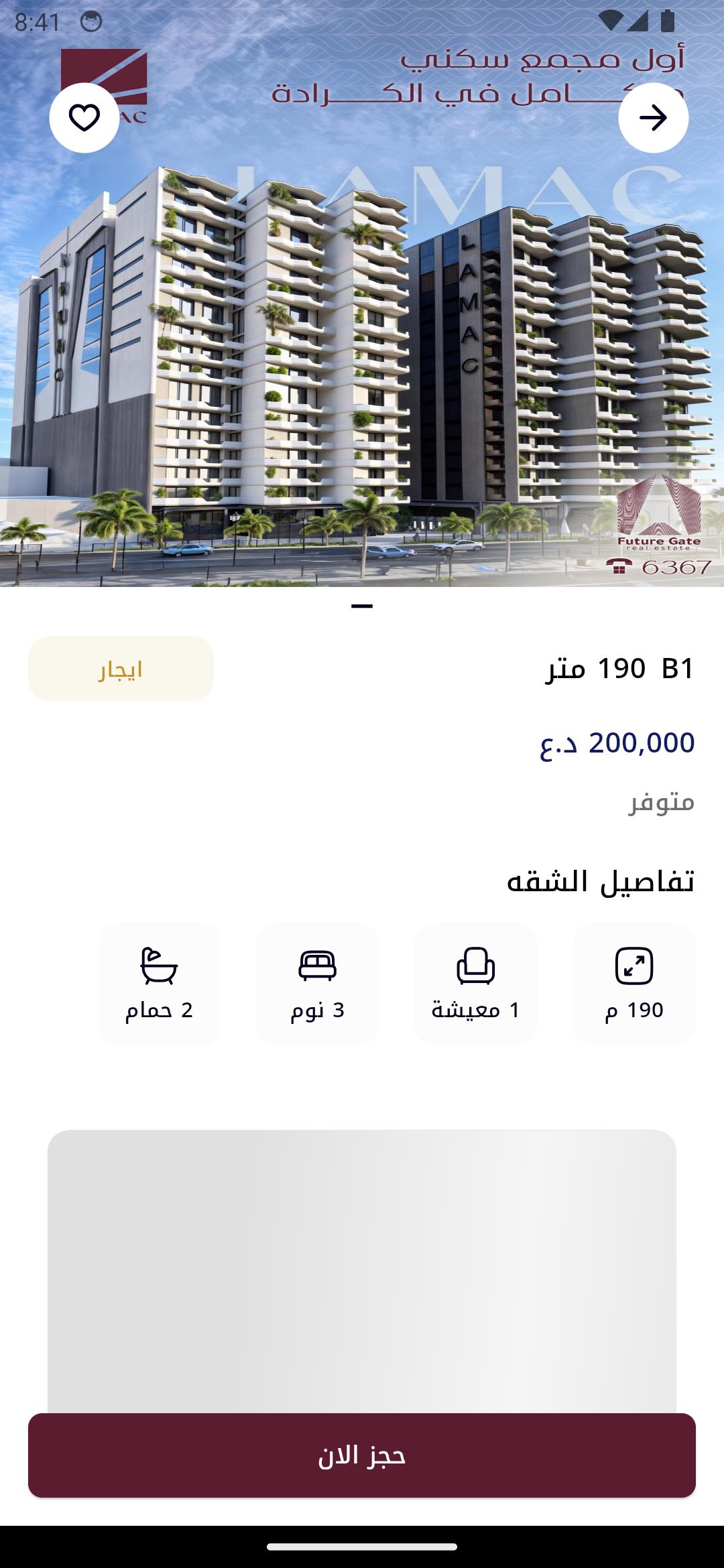Go back using the arrow button
This screenshot has height=1568, width=724.
pyautogui.click(x=653, y=118)
